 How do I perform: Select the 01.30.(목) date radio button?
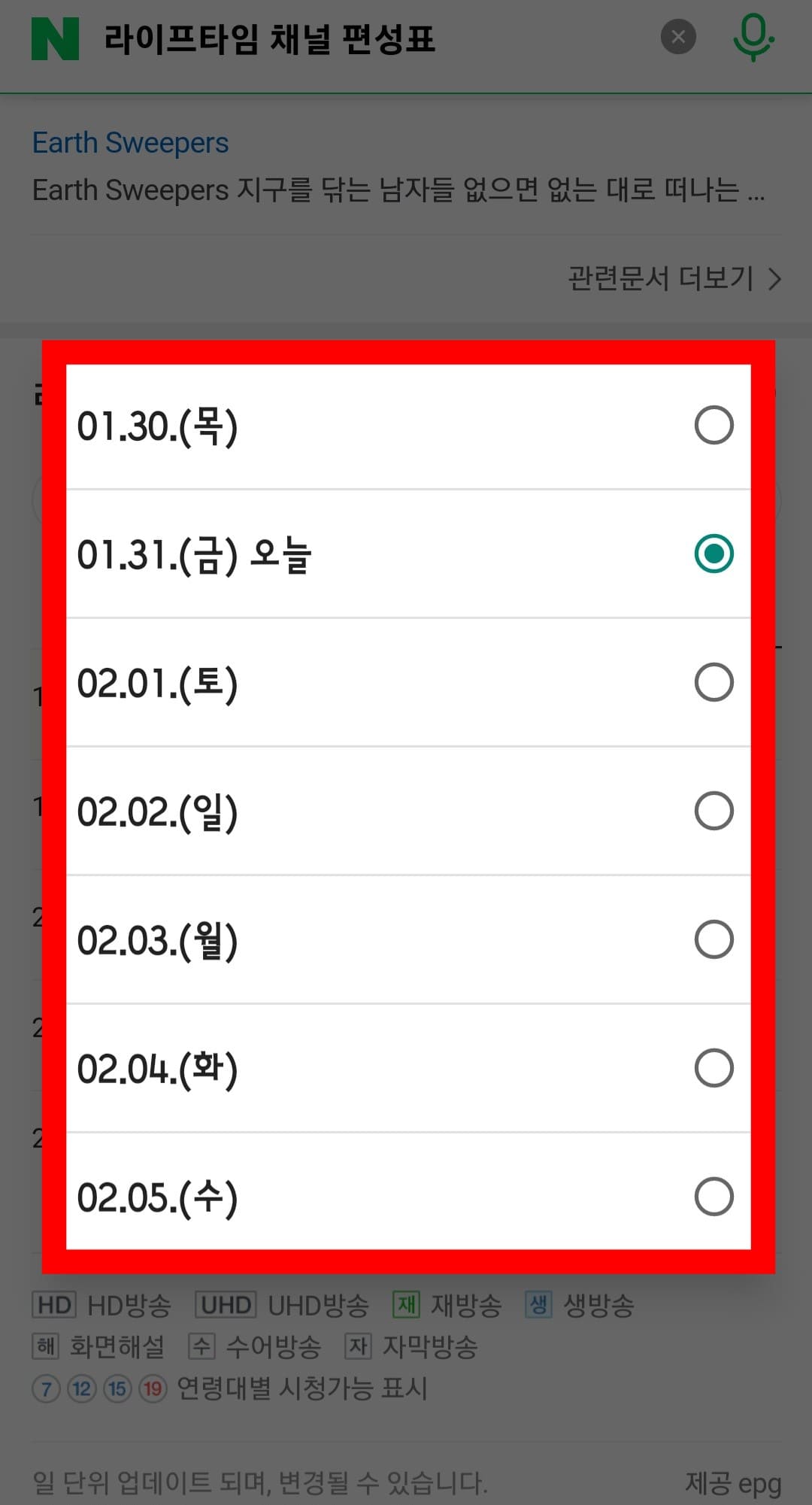(714, 426)
